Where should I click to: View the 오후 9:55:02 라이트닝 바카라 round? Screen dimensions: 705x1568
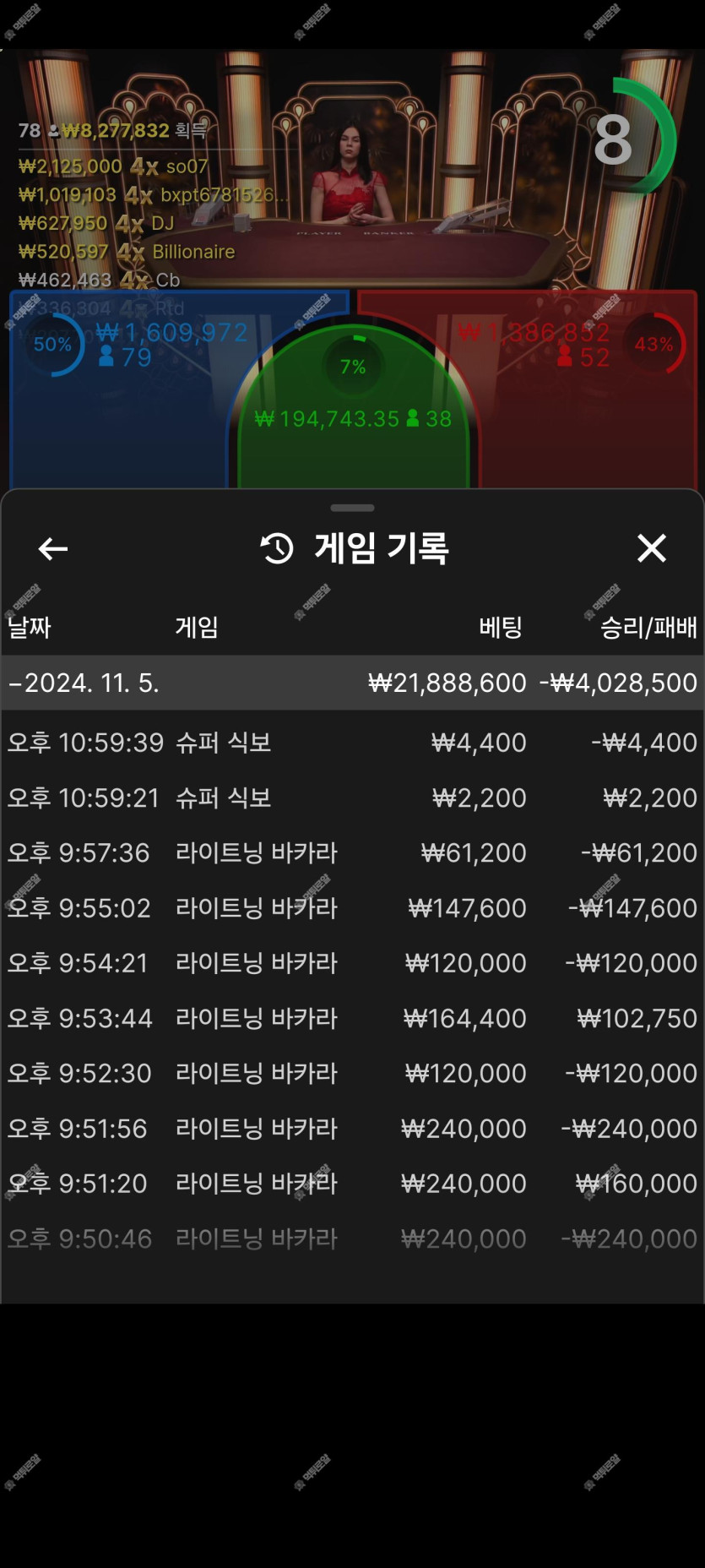(352, 908)
